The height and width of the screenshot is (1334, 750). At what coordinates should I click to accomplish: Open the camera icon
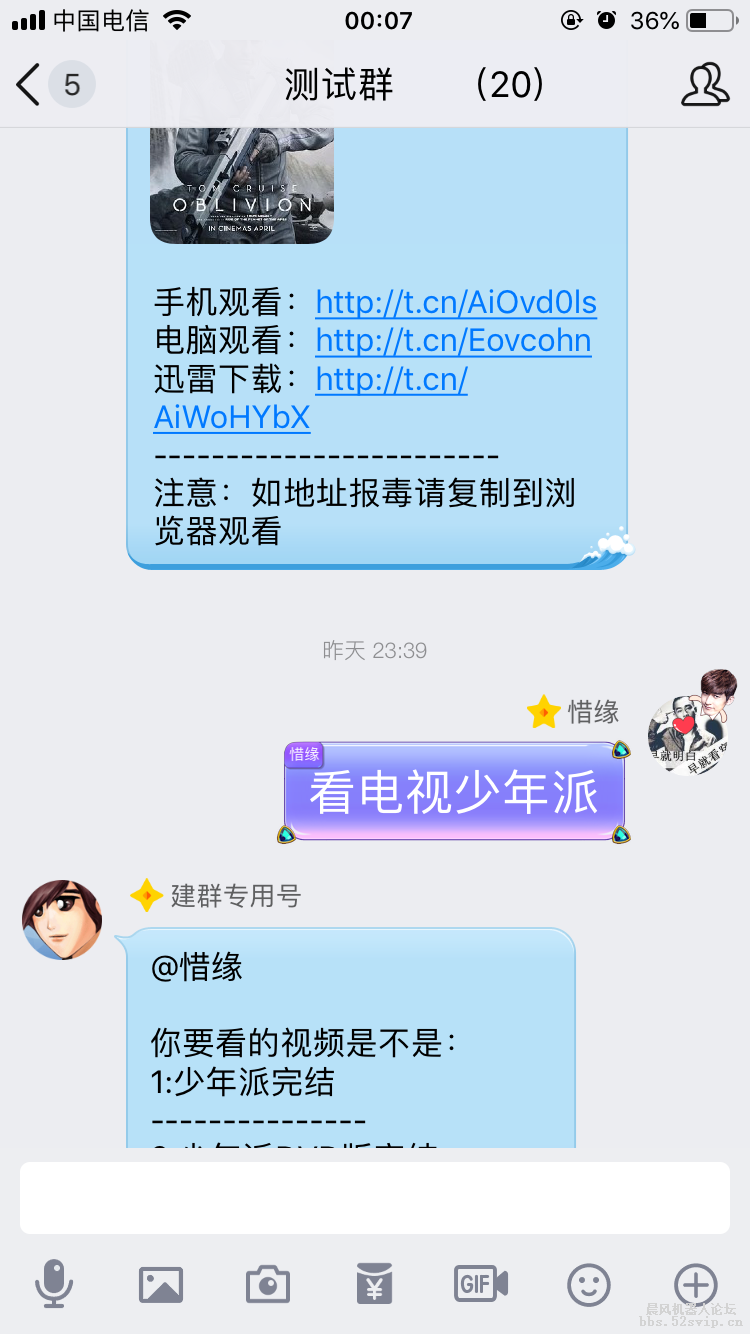tap(267, 1285)
